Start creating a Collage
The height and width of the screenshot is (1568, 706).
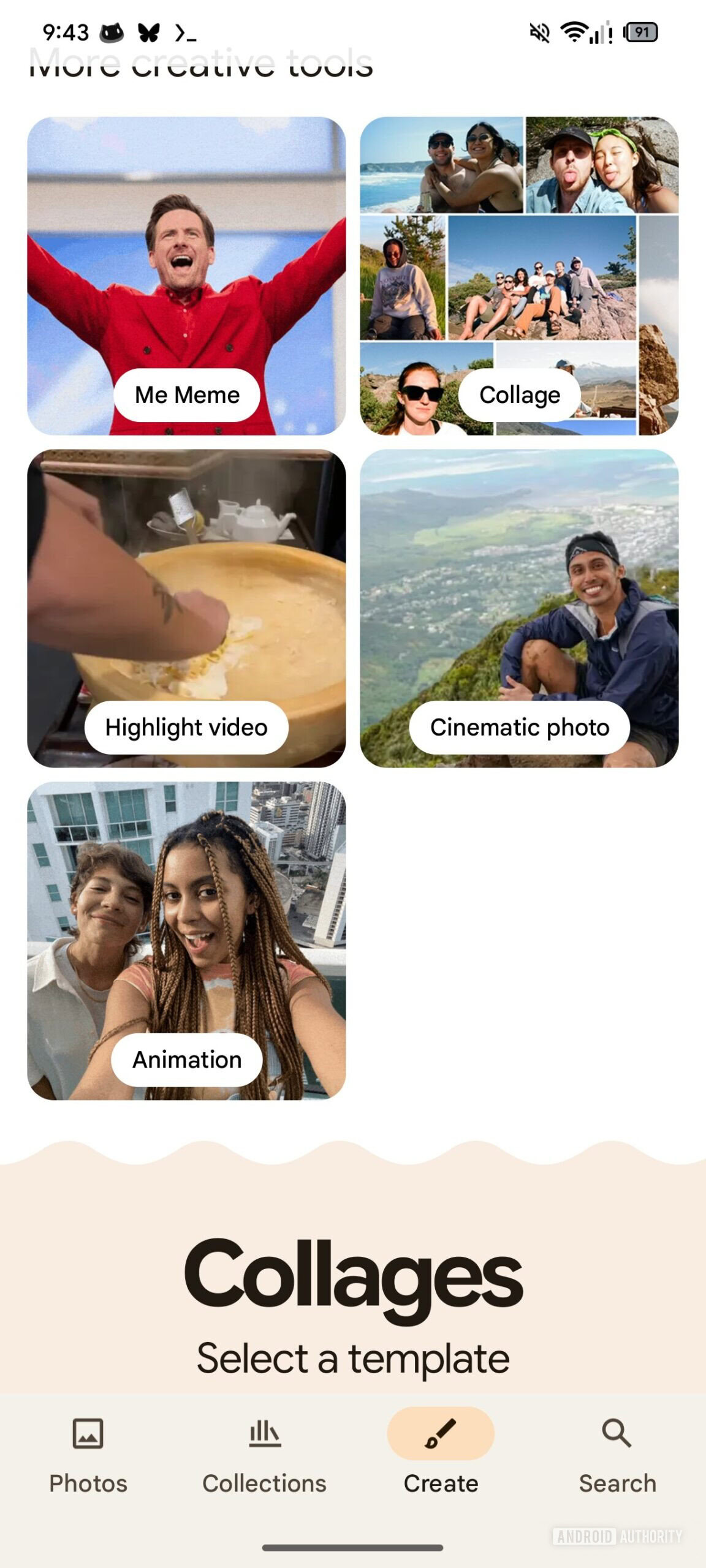520,394
